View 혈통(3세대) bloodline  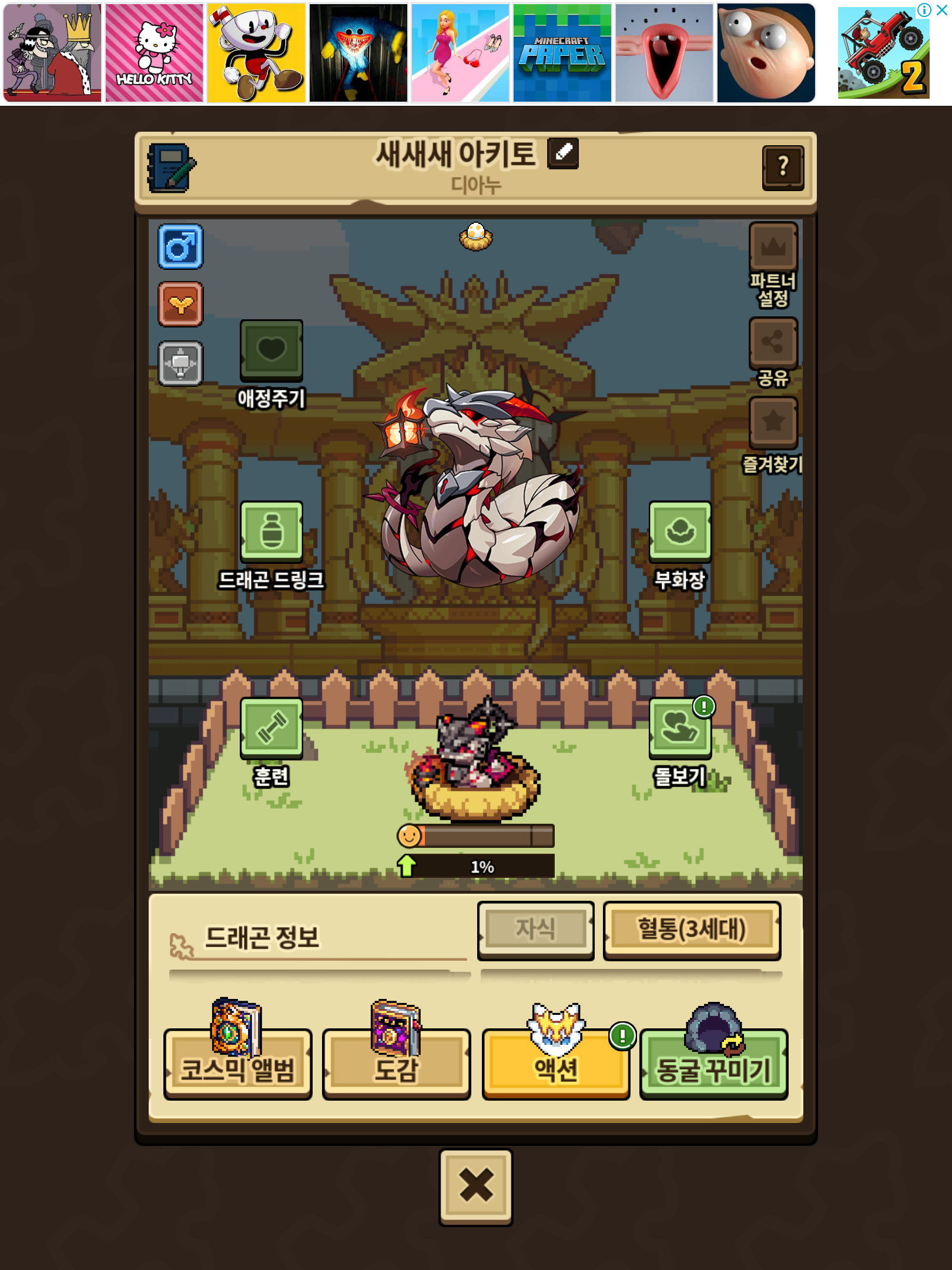692,930
